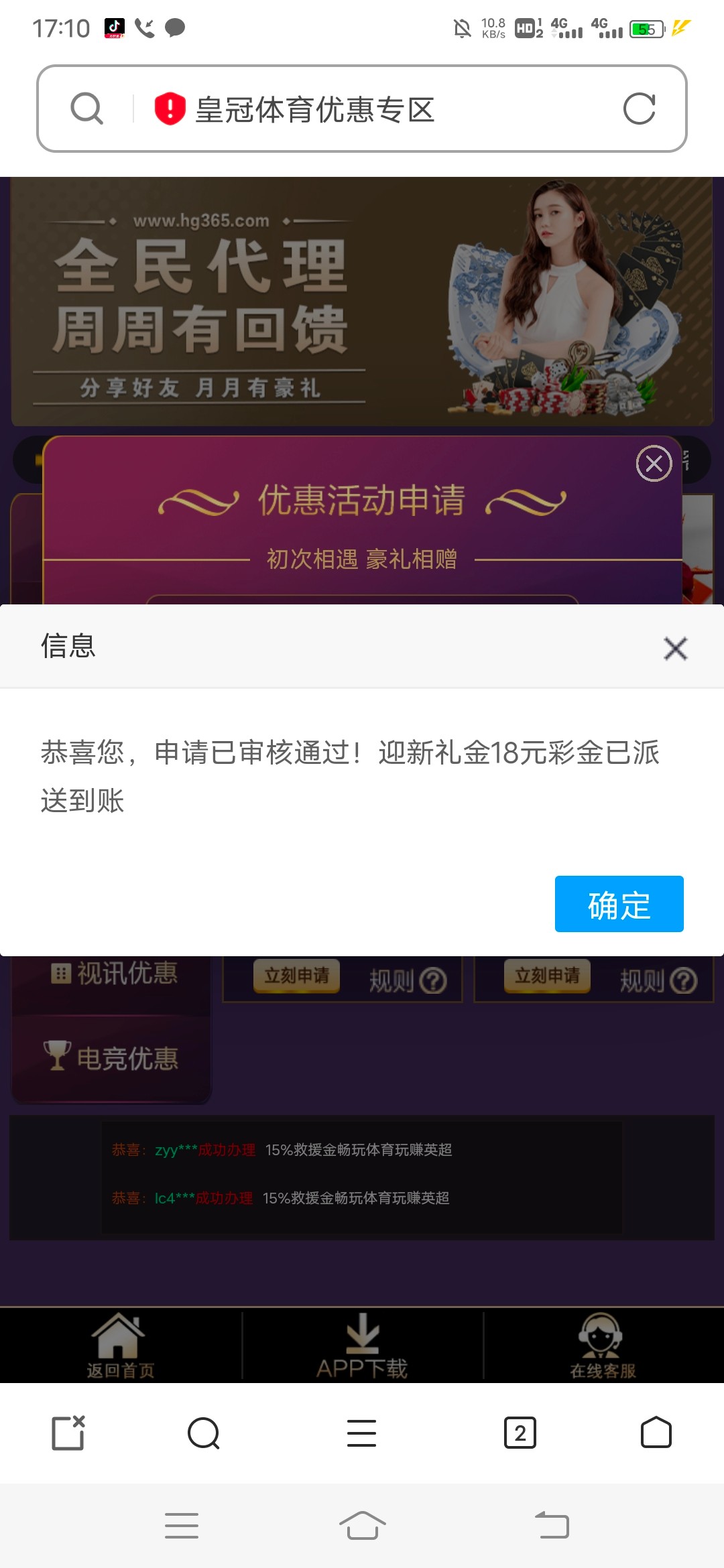Open the browser search tool

[204, 1433]
